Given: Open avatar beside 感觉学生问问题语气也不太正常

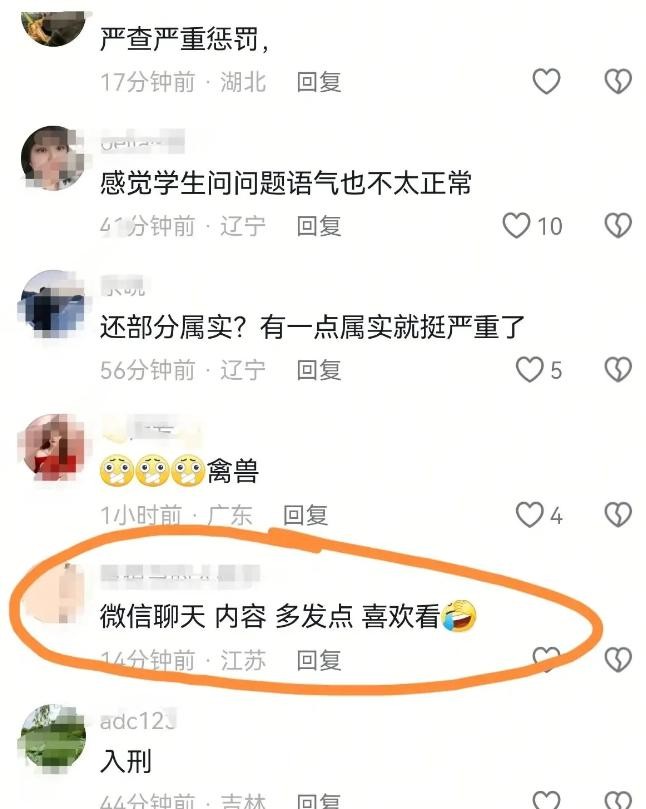Looking at the screenshot, I should 52,158.
